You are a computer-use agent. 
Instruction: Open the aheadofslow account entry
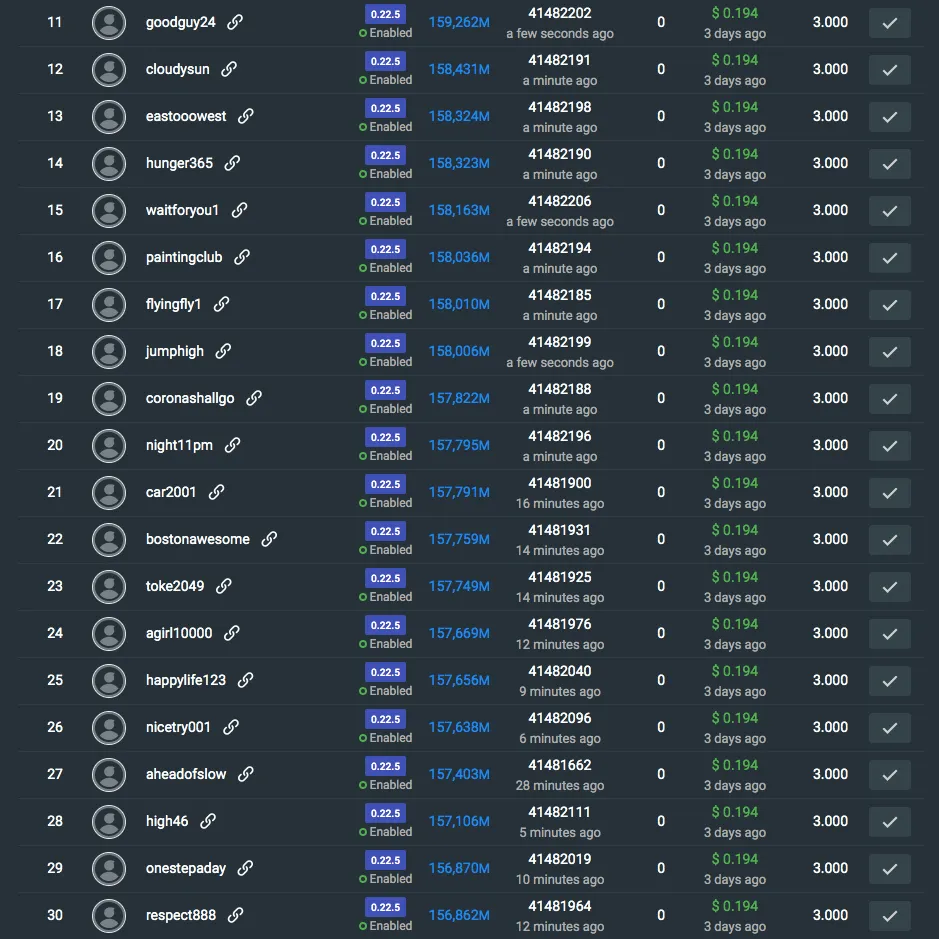[186, 774]
